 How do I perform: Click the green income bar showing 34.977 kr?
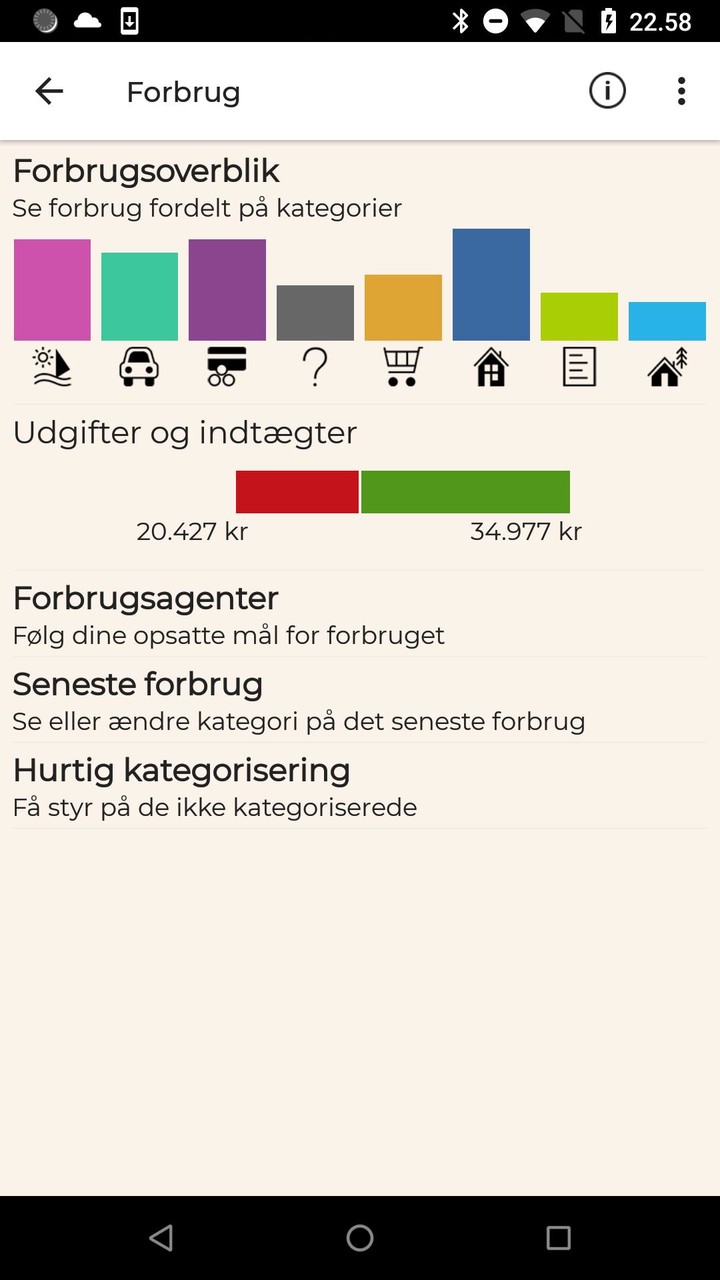465,491
